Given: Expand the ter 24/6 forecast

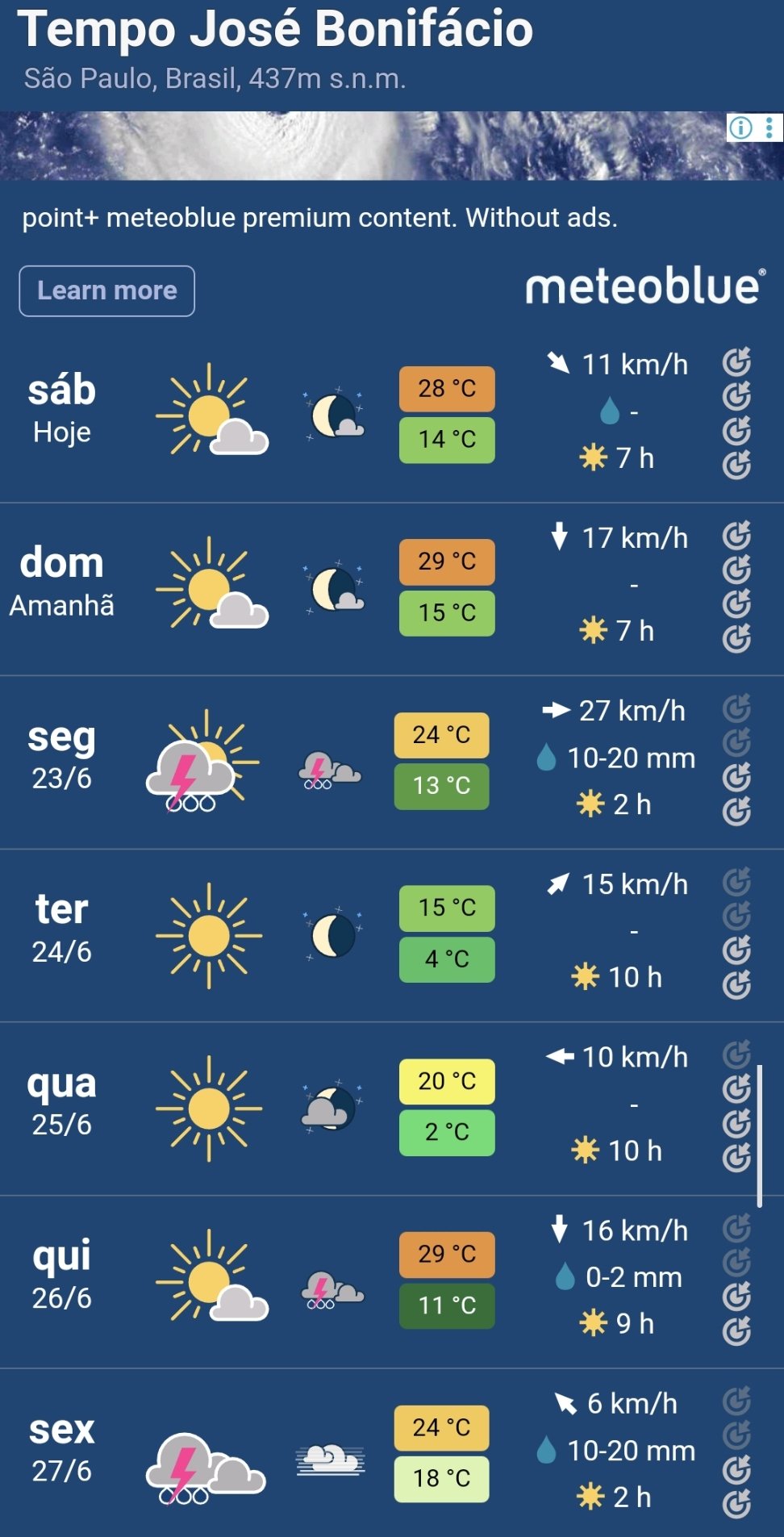Looking at the screenshot, I should [392, 936].
